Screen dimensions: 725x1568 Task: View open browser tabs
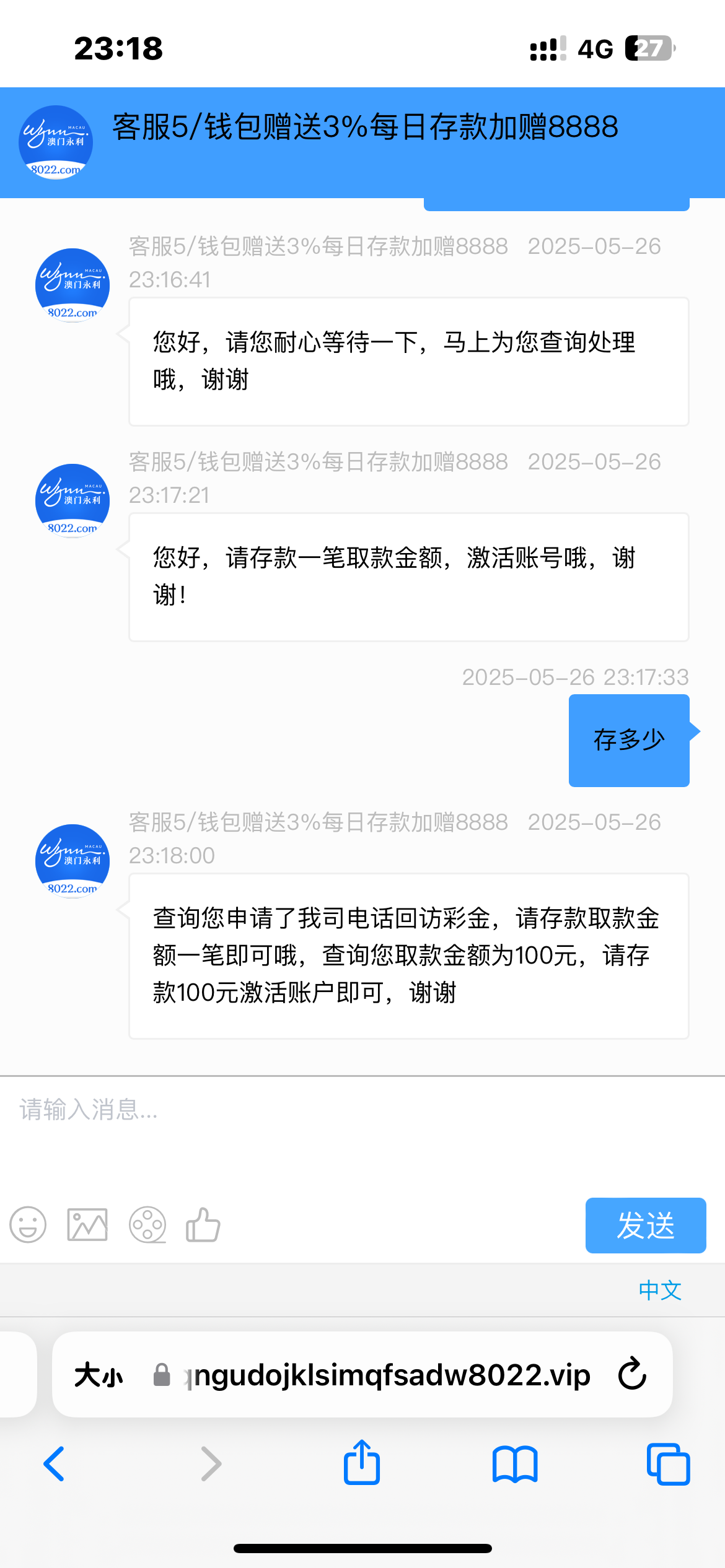coord(668,1464)
